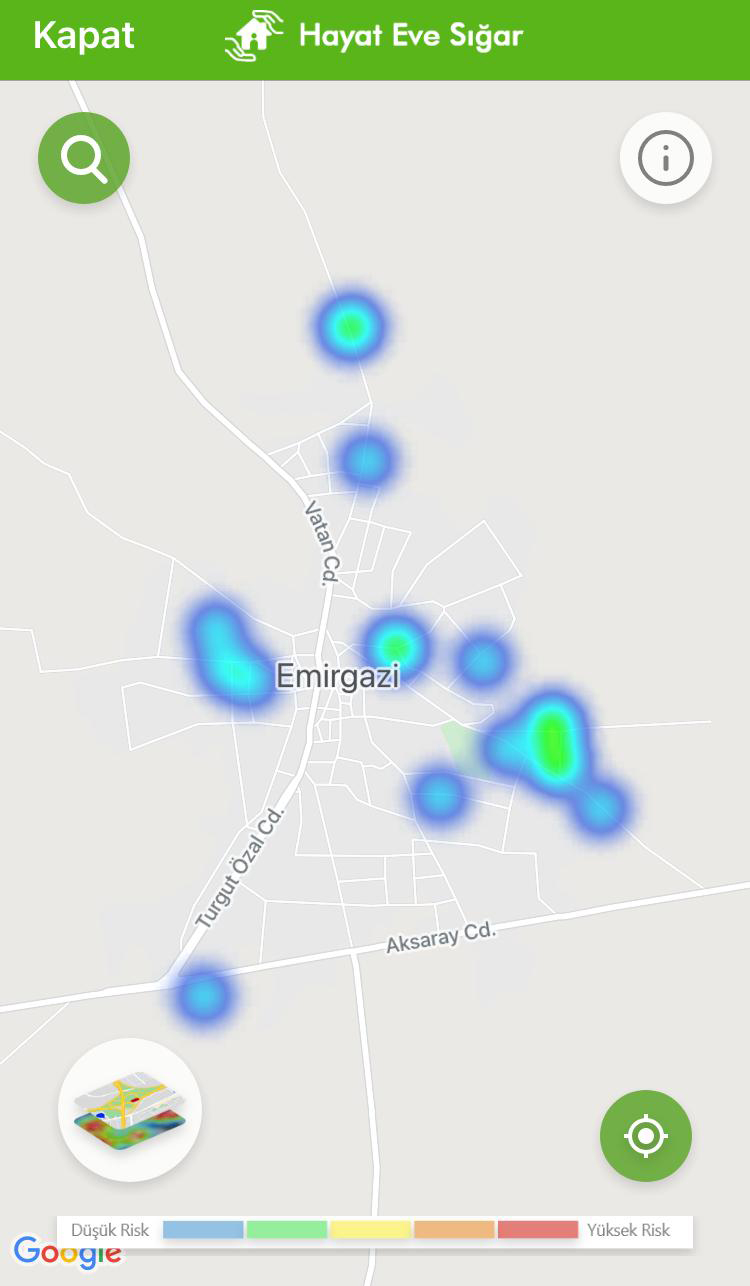Open the info button
The image size is (750, 1286).
pyautogui.click(x=665, y=158)
